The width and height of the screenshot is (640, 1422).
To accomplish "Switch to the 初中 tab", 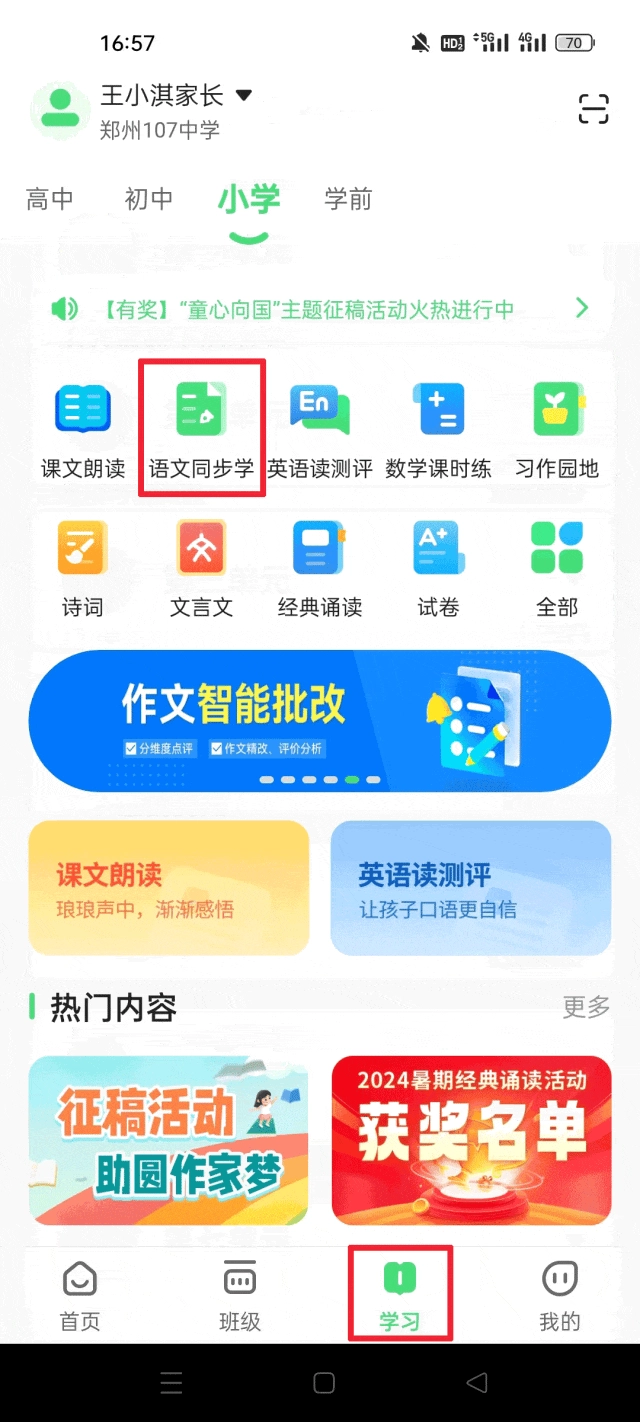I will 149,199.
